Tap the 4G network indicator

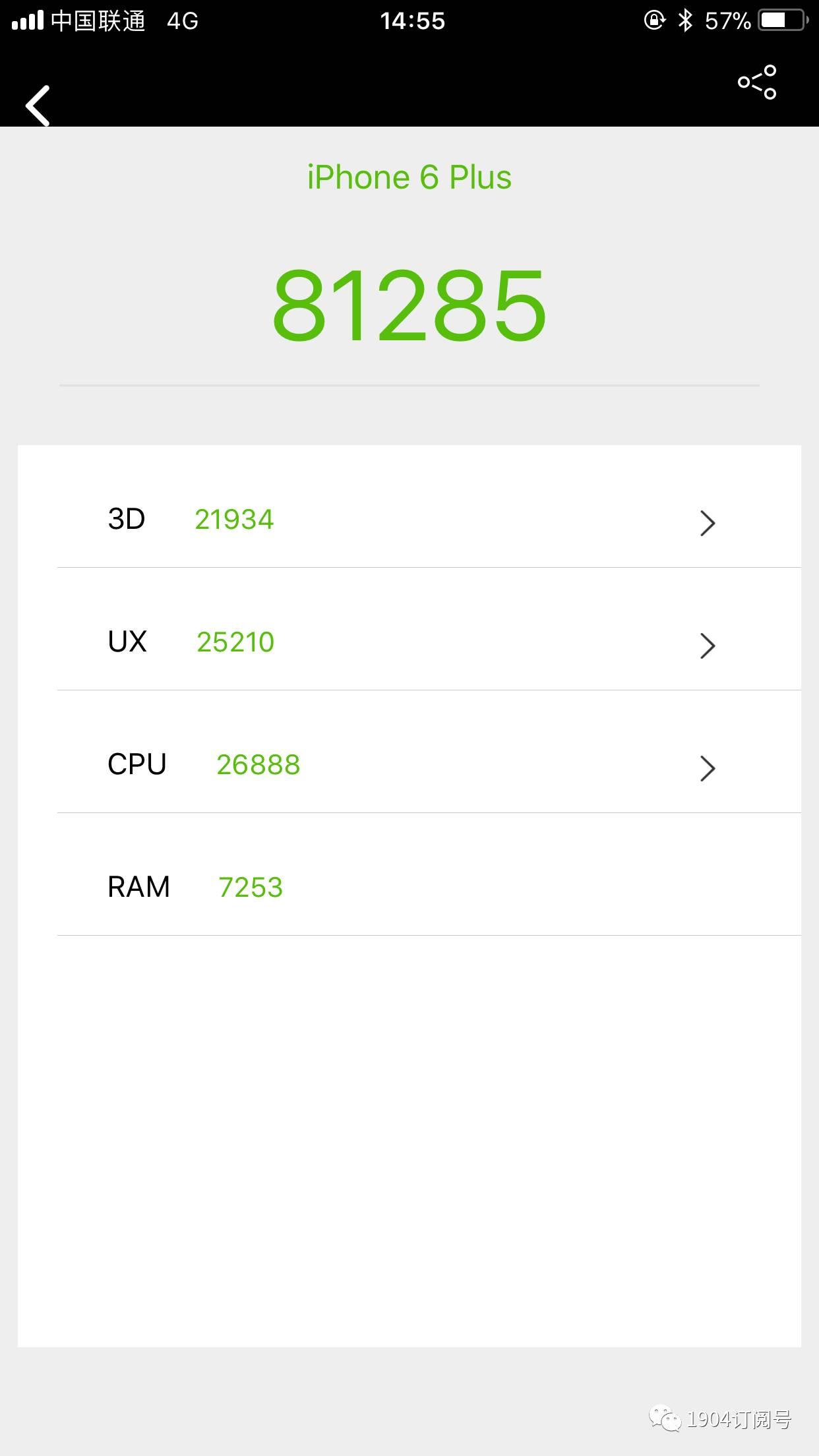(181, 21)
